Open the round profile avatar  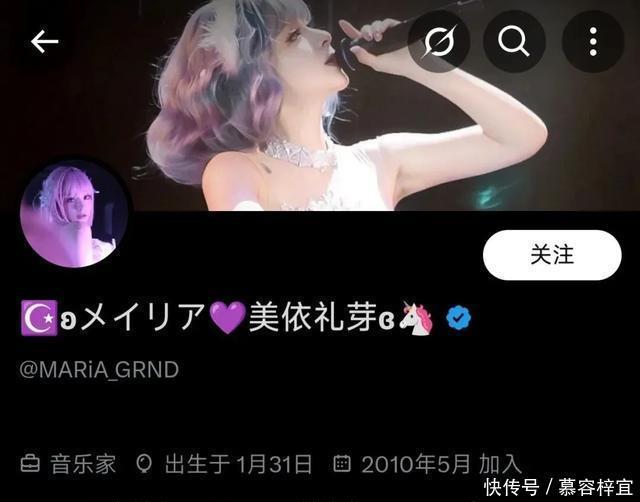coord(74,214)
